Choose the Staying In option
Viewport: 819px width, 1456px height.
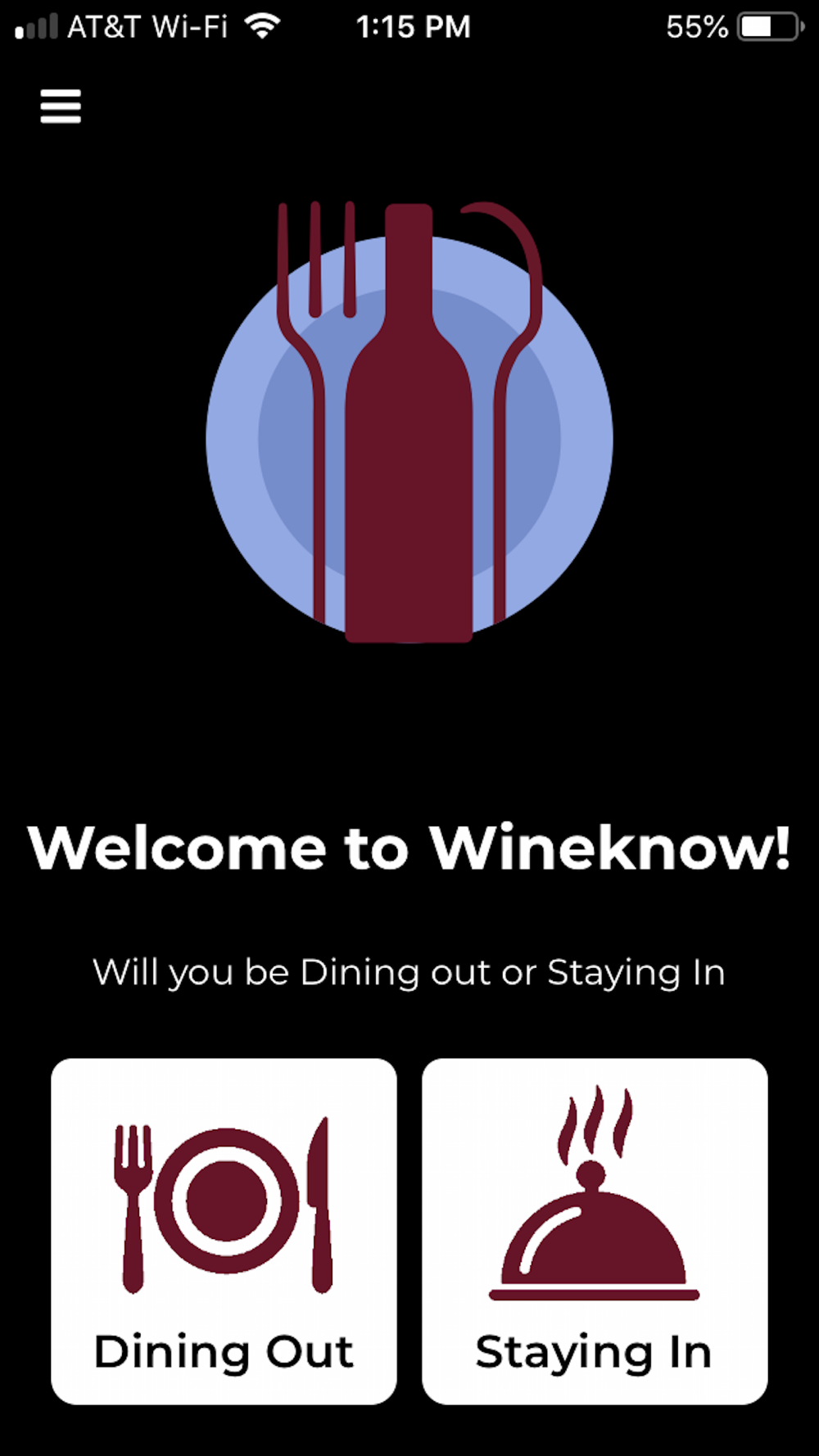point(595,1231)
